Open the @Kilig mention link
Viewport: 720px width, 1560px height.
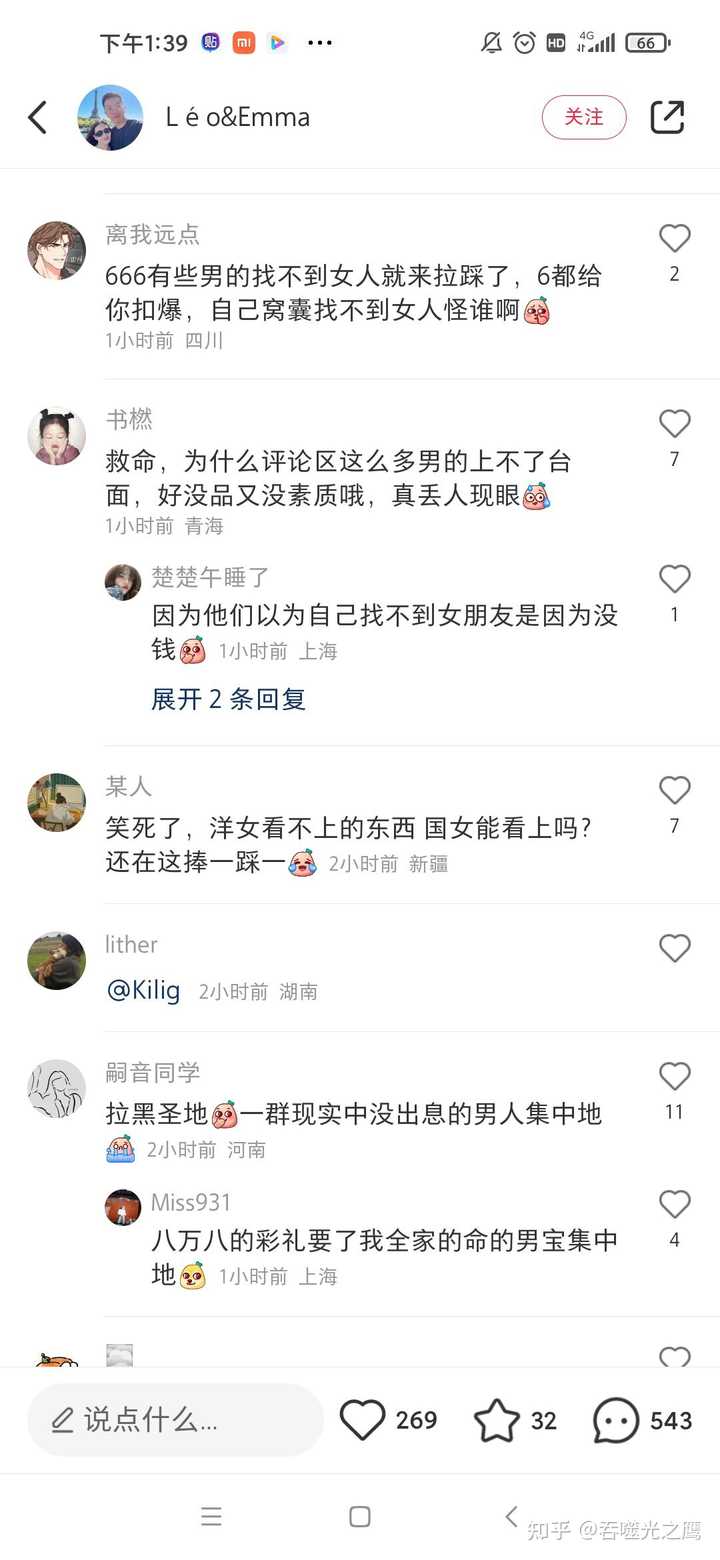tap(143, 990)
